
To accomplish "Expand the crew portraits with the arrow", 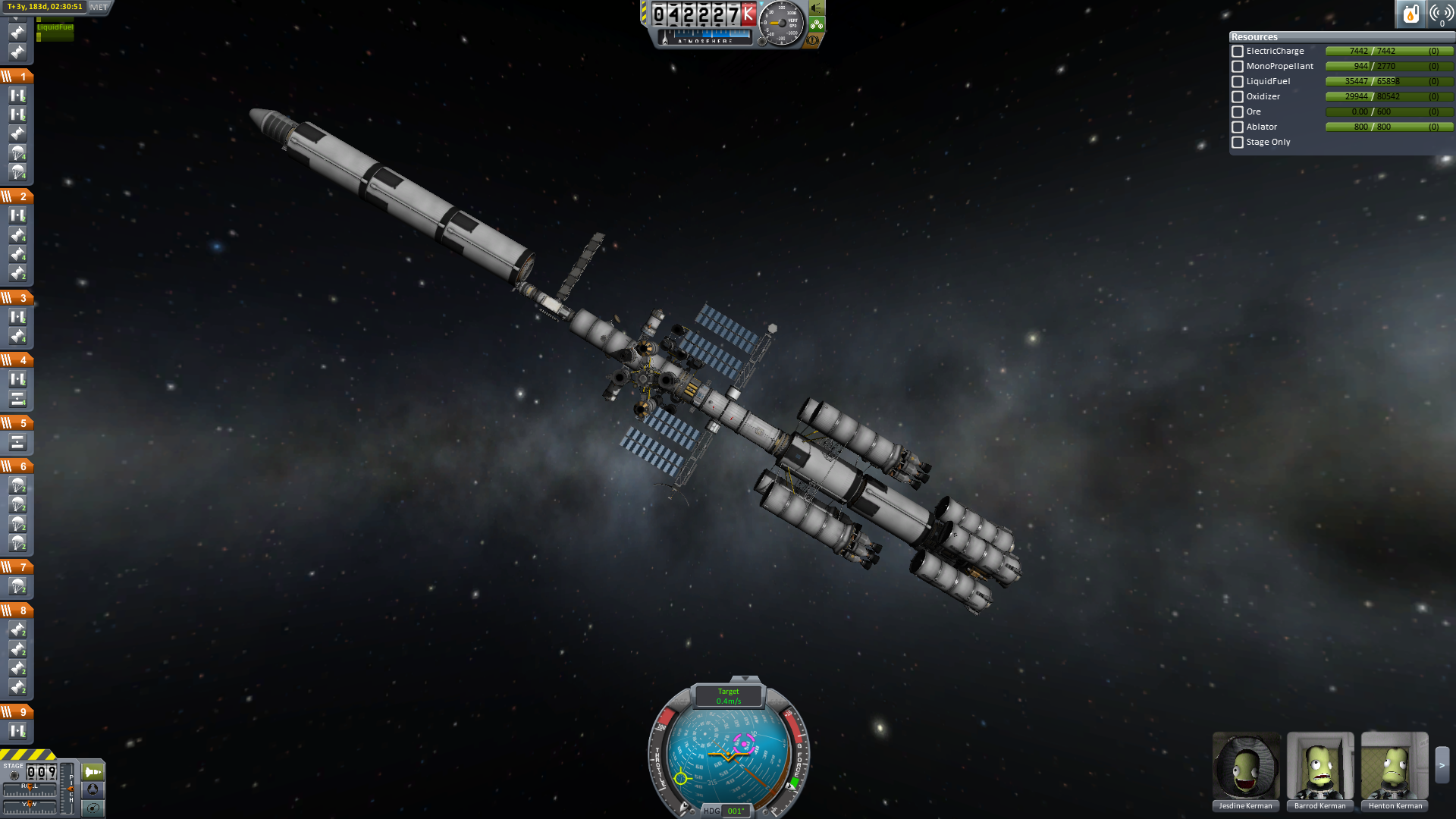I will click(x=1442, y=766).
